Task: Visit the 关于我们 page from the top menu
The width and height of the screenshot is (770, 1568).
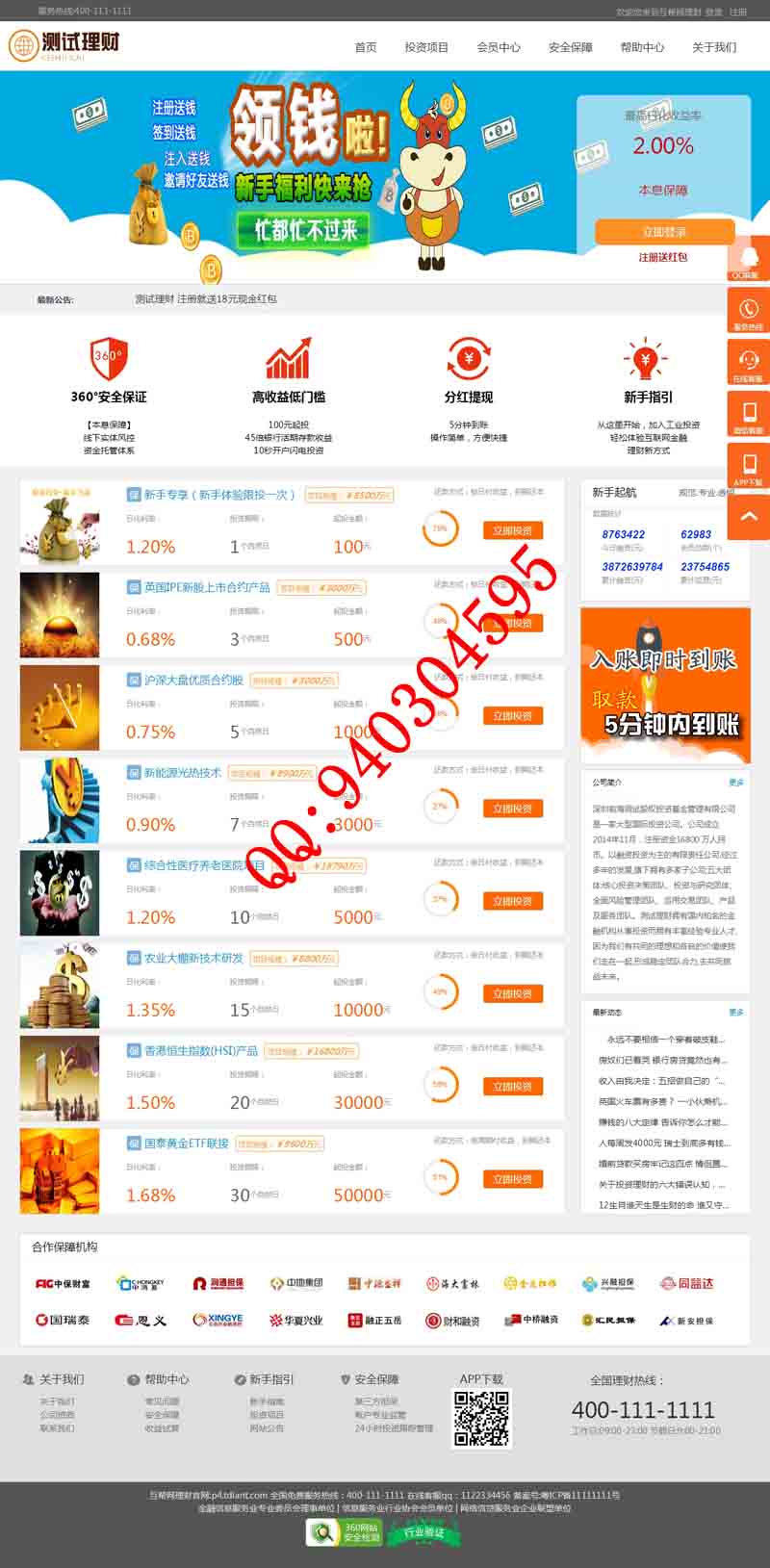Action: click(x=714, y=47)
